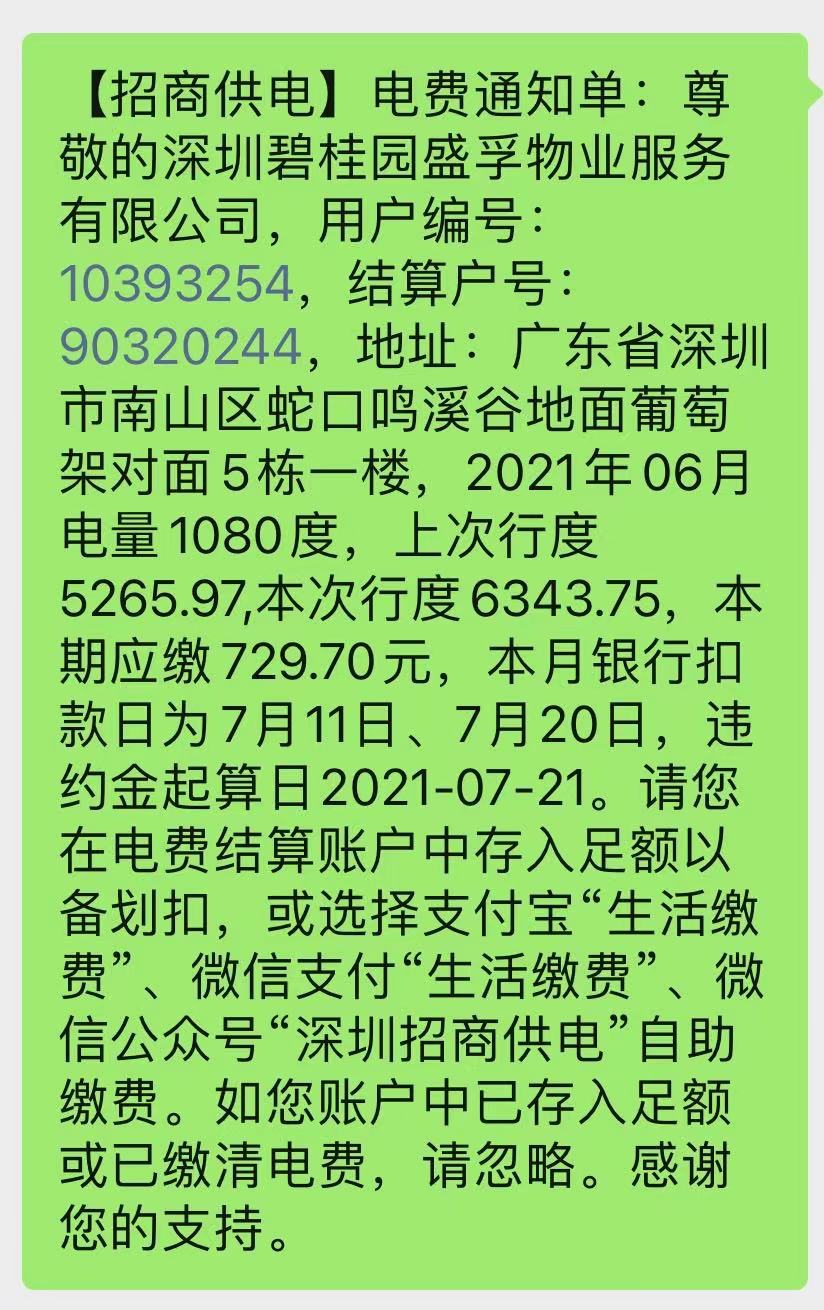Open the linked account number 90320244
The height and width of the screenshot is (1310, 824).
180,347
